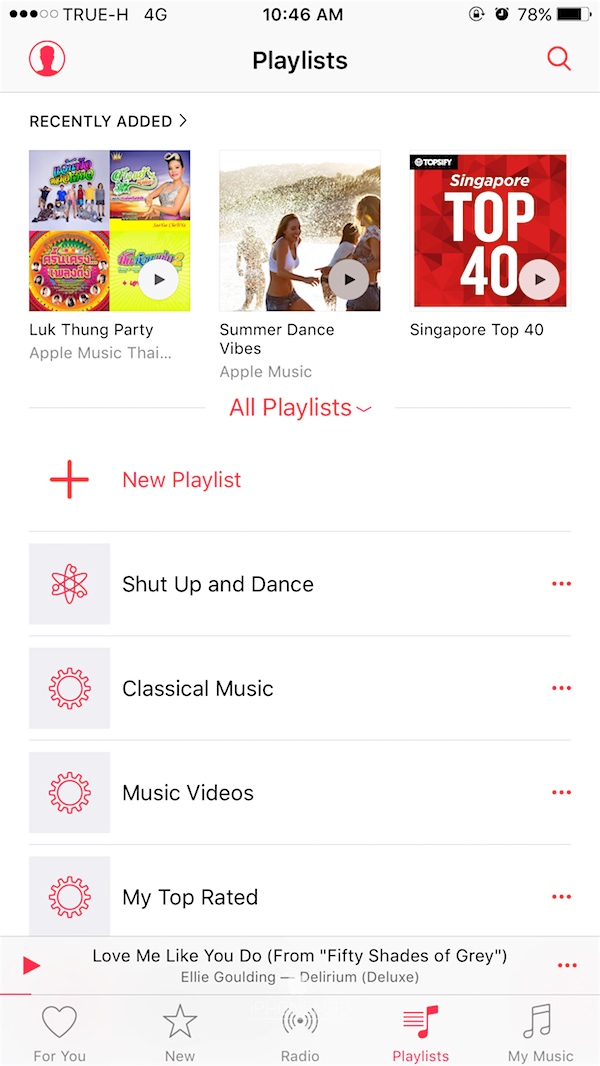Expand the Recently Added section
This screenshot has width=600, height=1066.
[x=108, y=121]
